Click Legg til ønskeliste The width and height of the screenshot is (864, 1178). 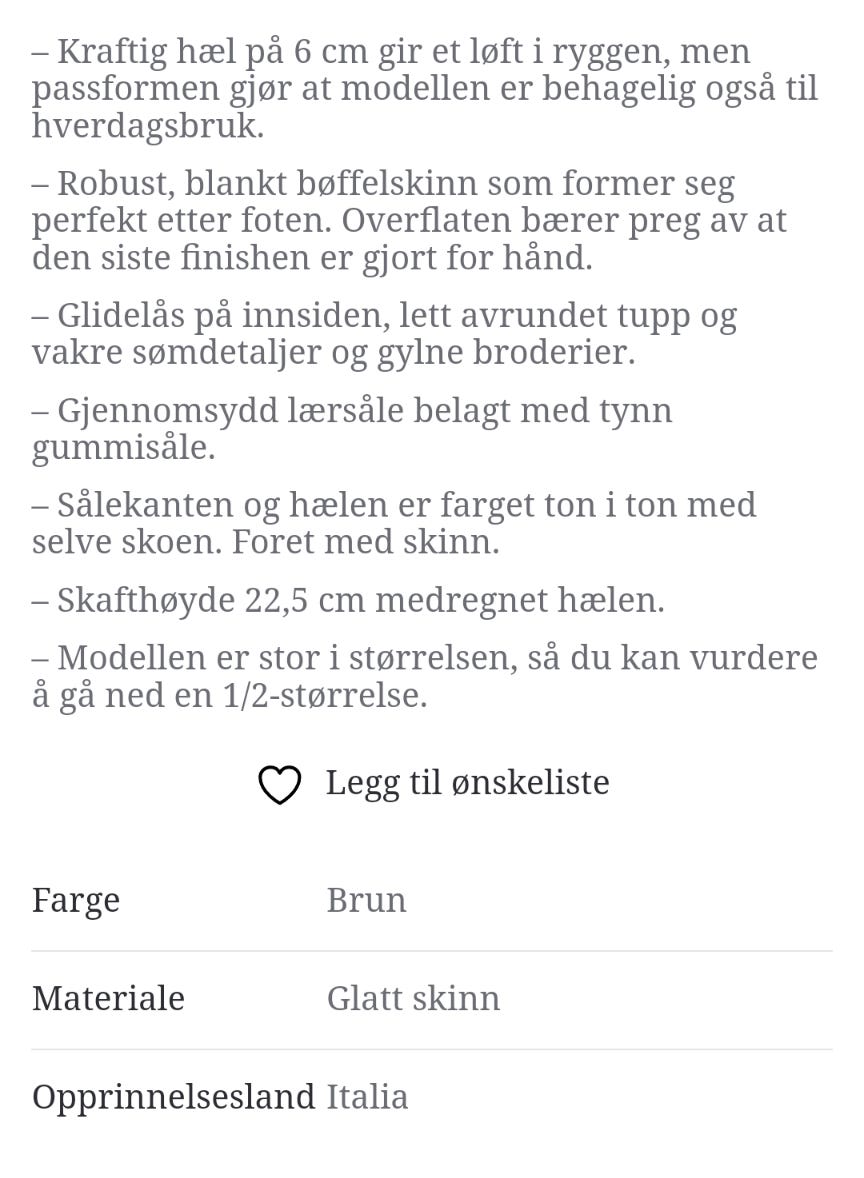pos(466,783)
